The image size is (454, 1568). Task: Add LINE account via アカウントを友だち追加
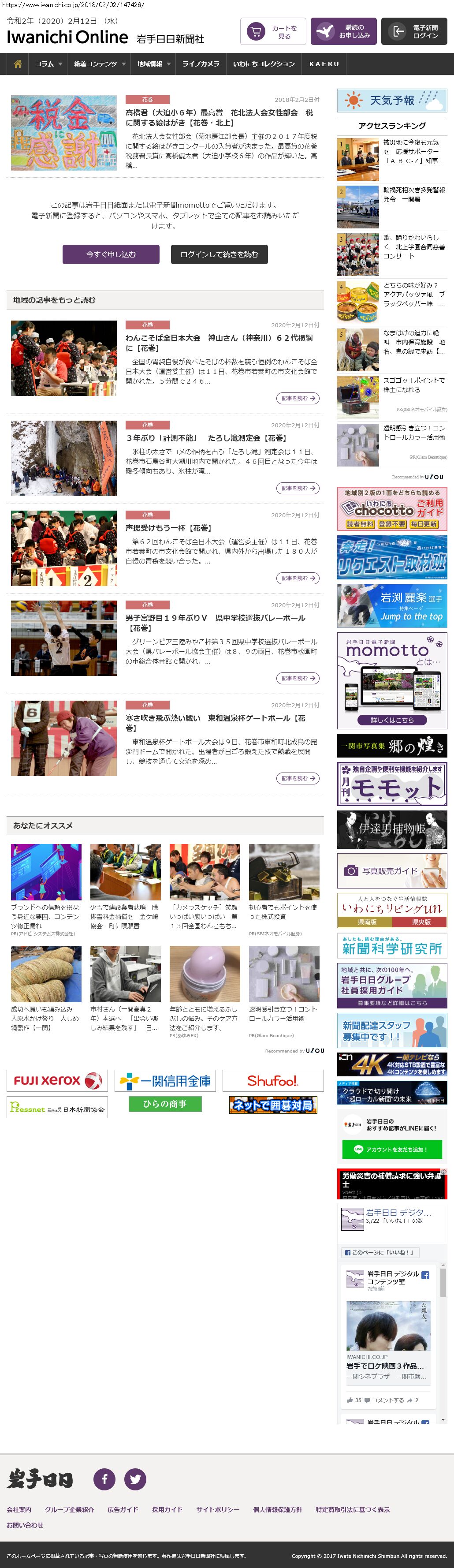(x=391, y=1149)
